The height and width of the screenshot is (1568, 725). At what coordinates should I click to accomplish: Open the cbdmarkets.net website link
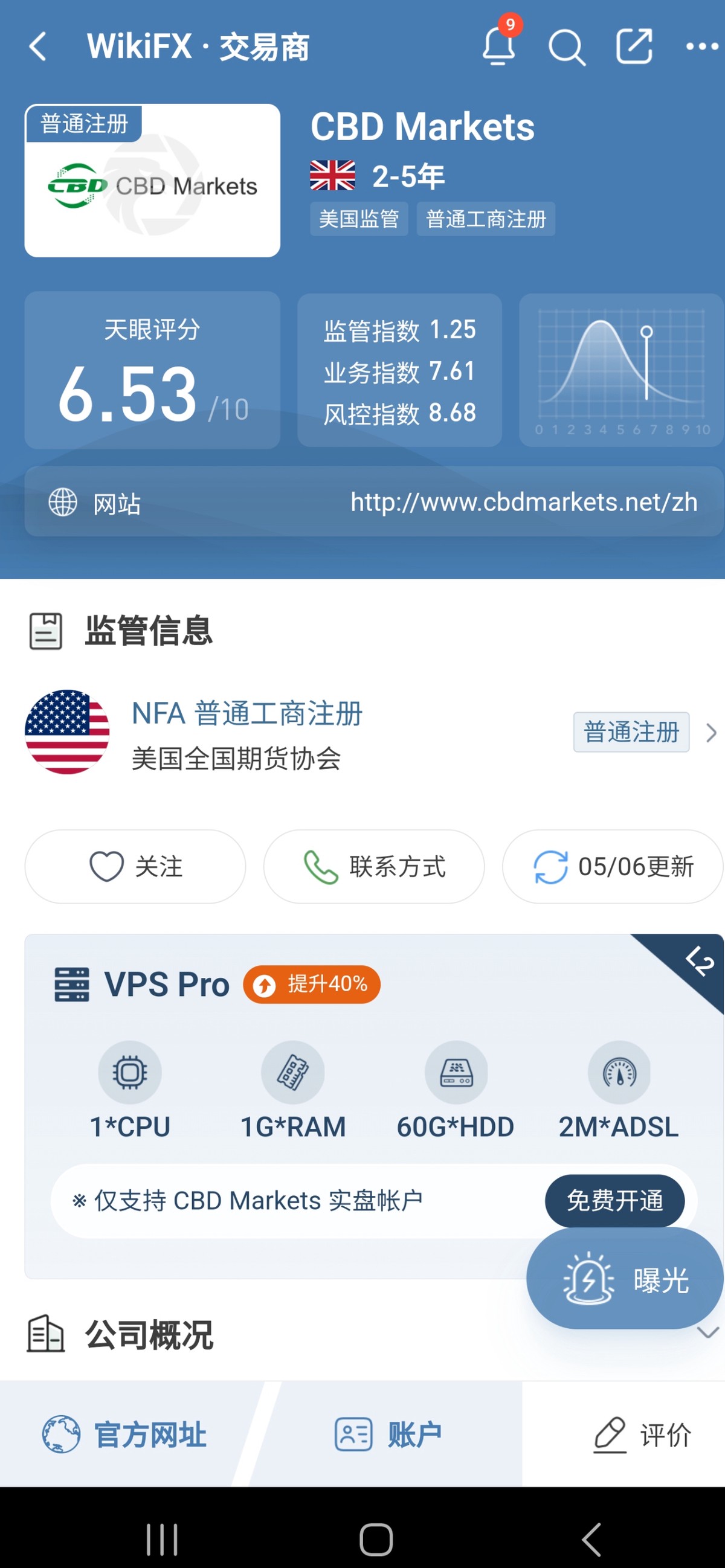523,502
